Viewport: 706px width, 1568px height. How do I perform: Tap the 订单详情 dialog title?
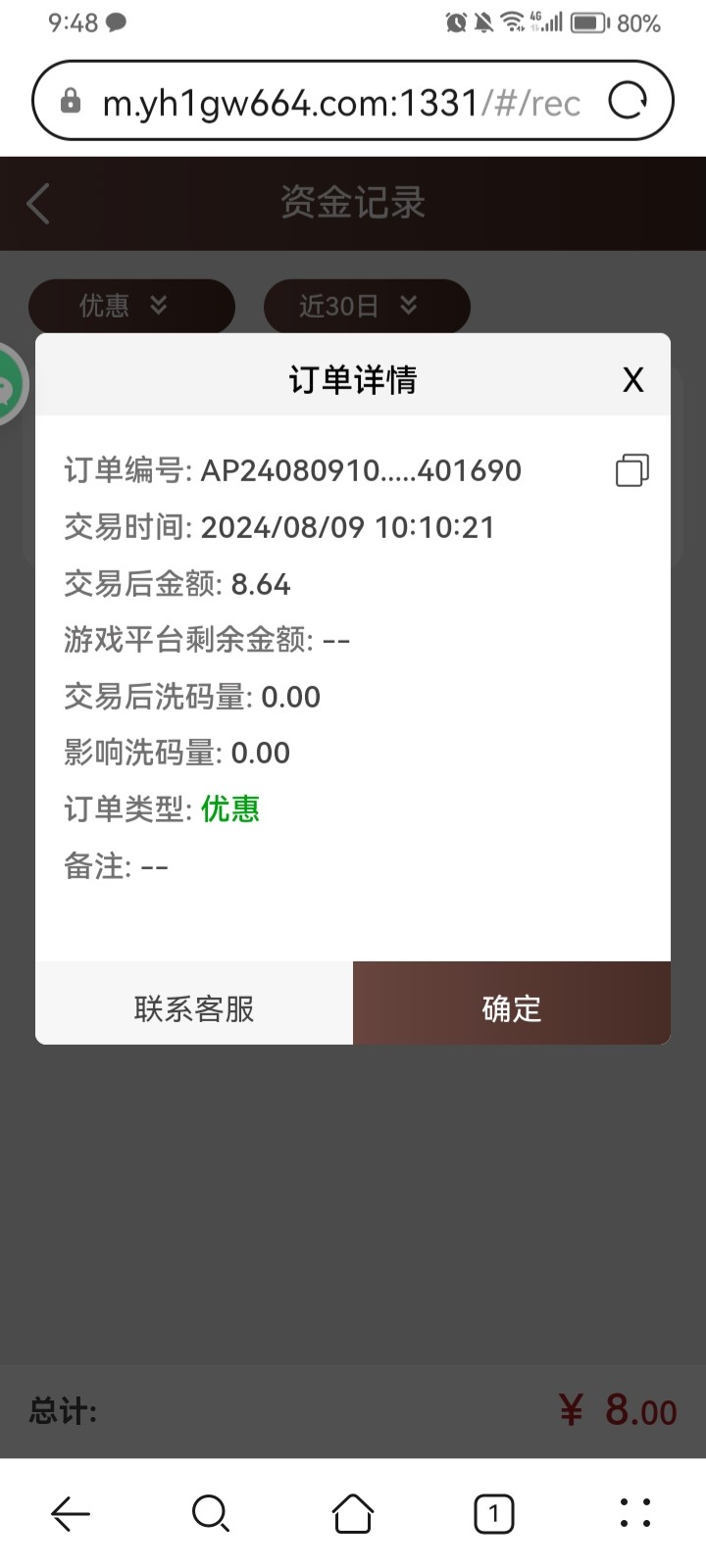353,378
